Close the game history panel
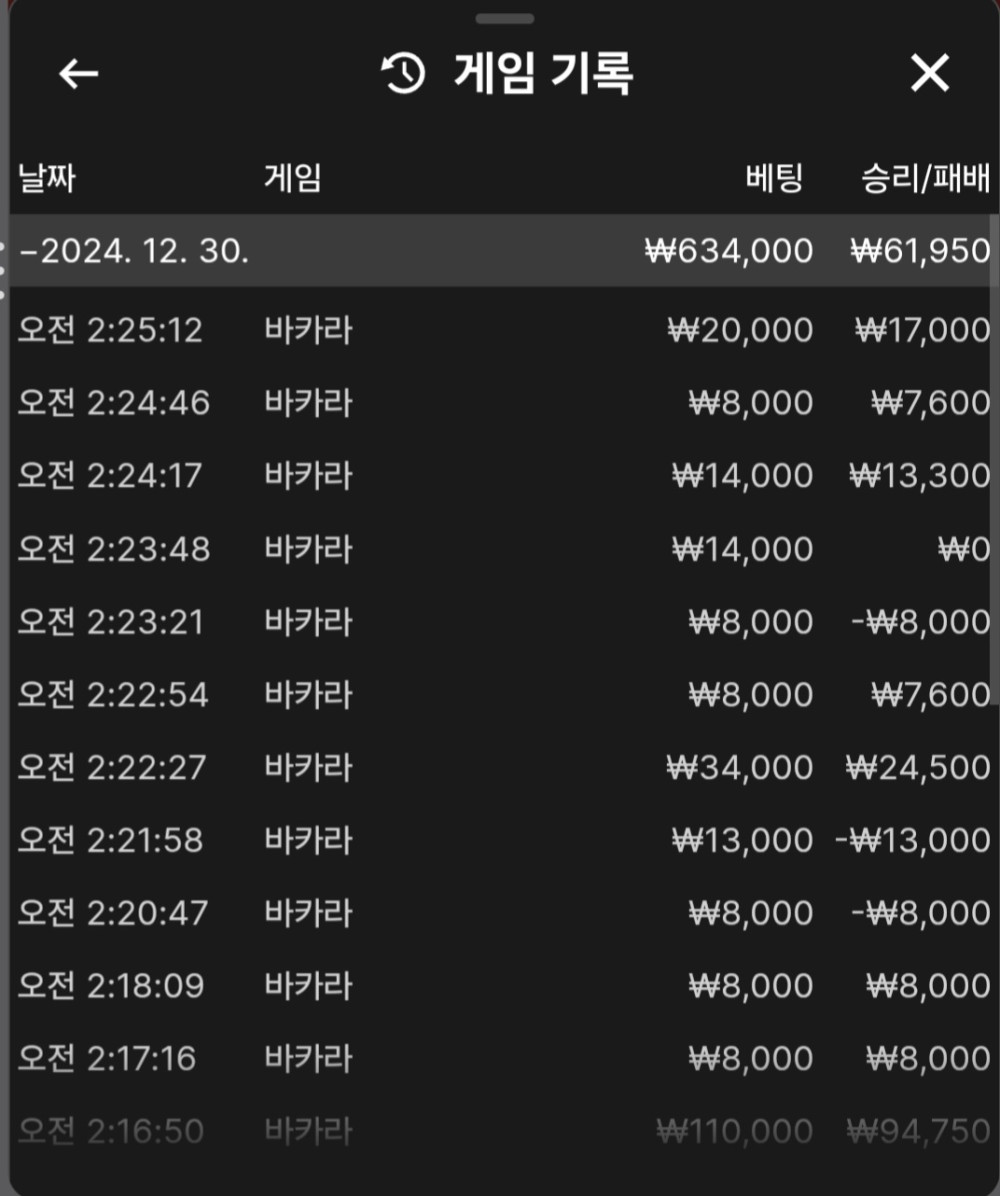Image resolution: width=1000 pixels, height=1196 pixels. click(x=929, y=73)
